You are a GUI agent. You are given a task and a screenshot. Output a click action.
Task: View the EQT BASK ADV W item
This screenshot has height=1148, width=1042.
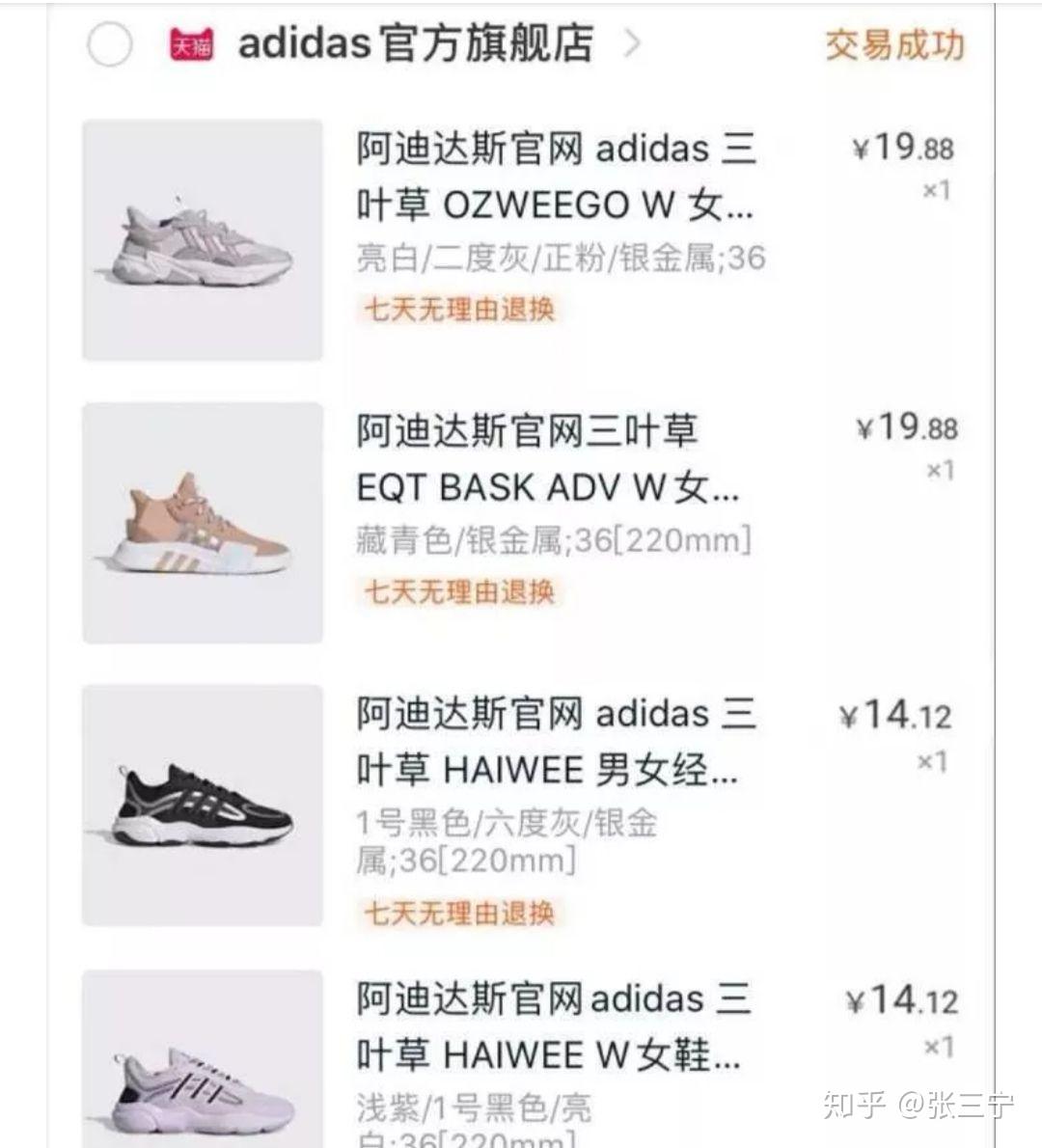click(x=546, y=459)
